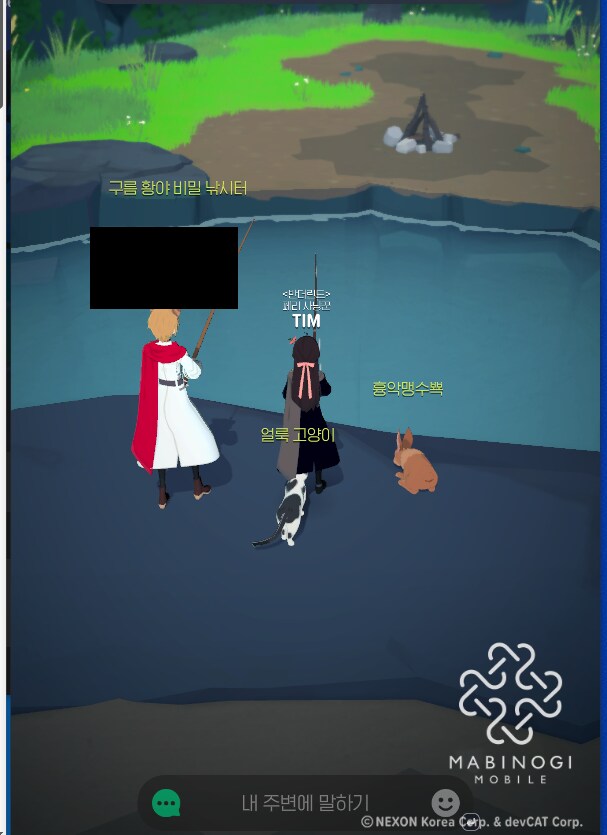Tap the '내 주변에 말하기' chat input
607x835 pixels.
305,802
